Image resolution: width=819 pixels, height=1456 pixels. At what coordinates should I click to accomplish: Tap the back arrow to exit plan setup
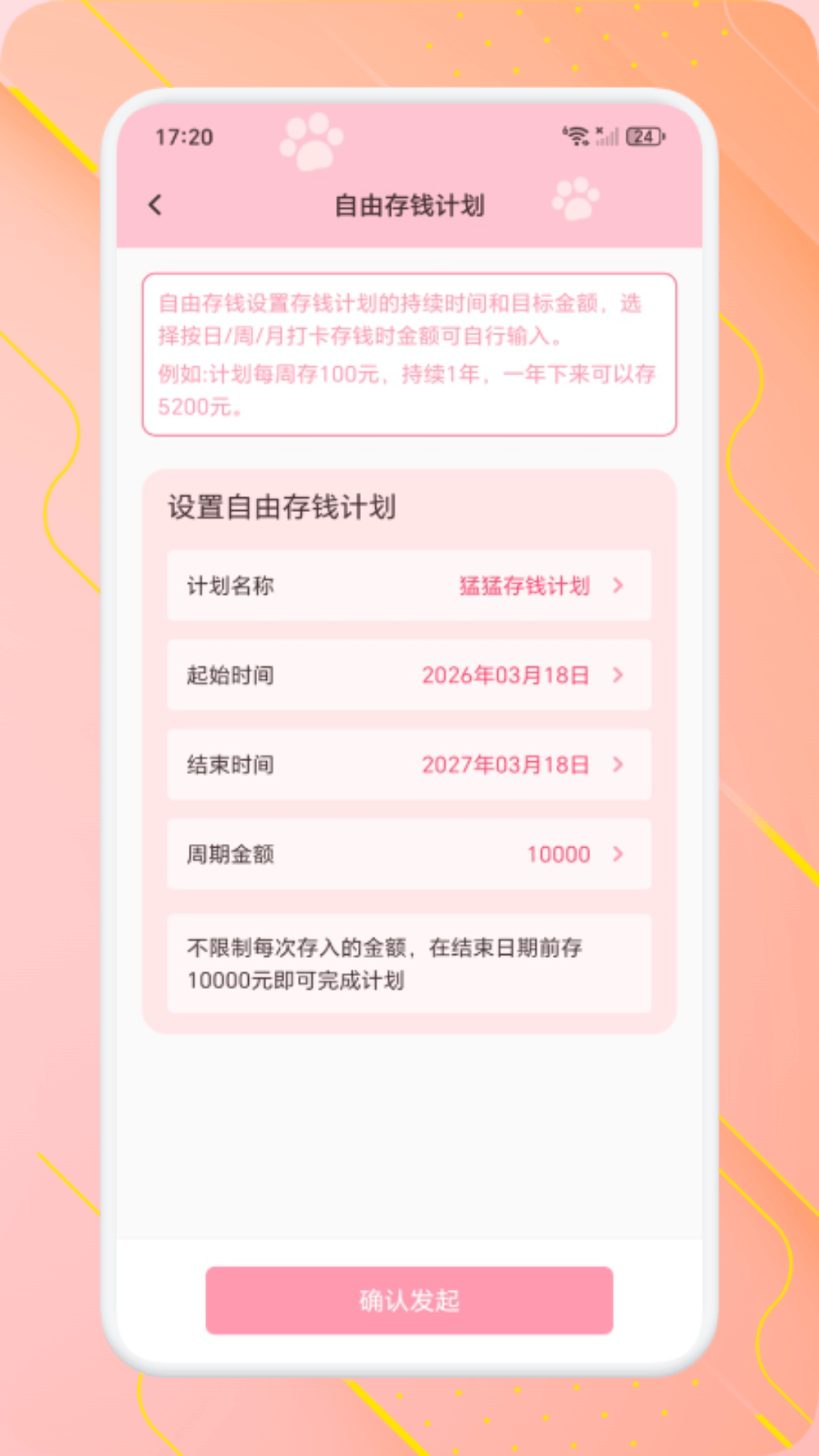(156, 205)
